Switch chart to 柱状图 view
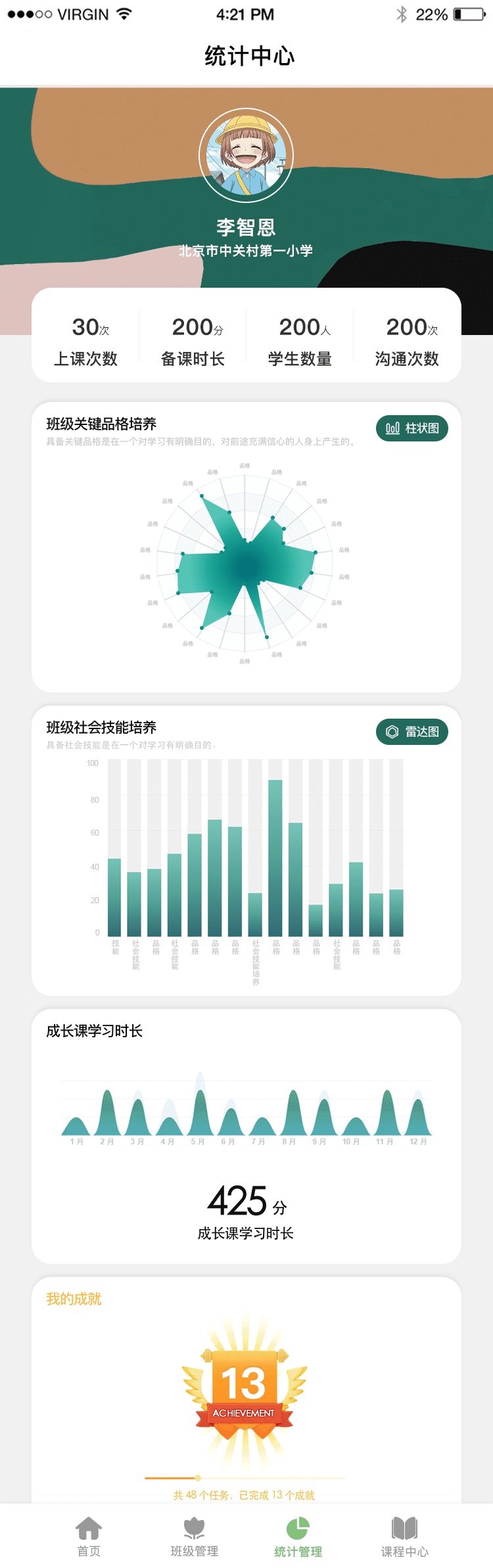Image resolution: width=493 pixels, height=1568 pixels. pyautogui.click(x=411, y=428)
